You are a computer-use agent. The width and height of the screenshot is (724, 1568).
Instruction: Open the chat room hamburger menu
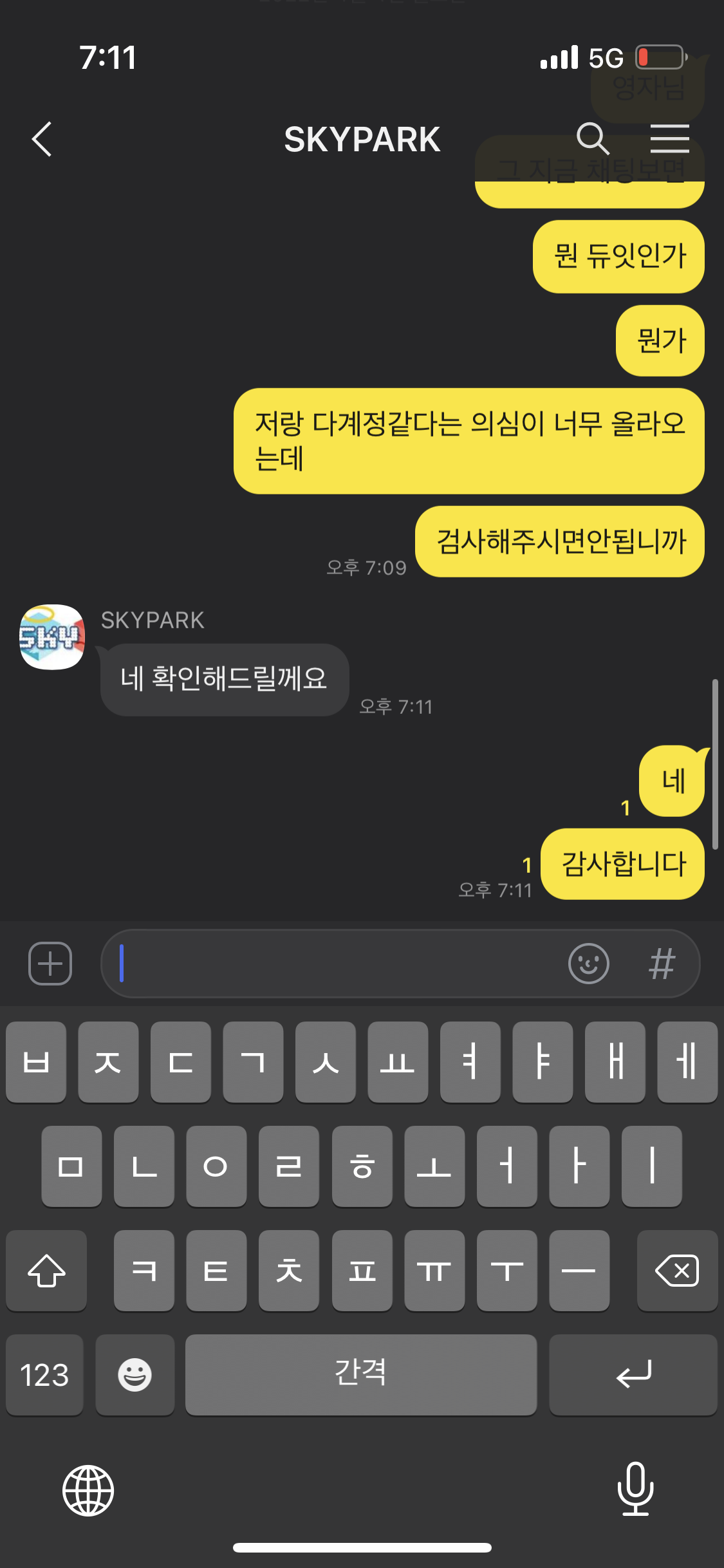pyautogui.click(x=669, y=138)
